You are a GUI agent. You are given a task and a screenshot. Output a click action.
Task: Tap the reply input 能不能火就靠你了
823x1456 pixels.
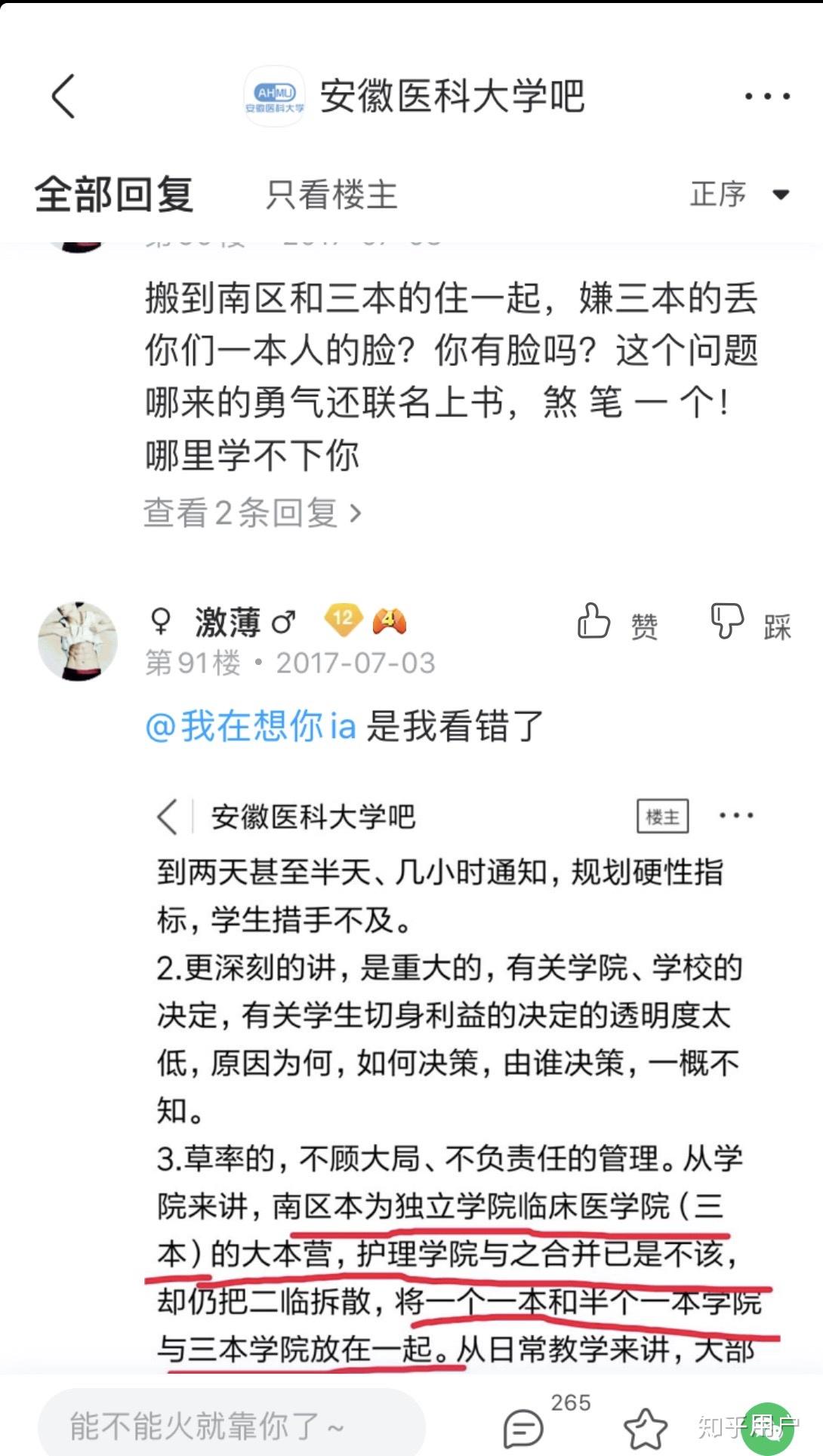pyautogui.click(x=230, y=1426)
